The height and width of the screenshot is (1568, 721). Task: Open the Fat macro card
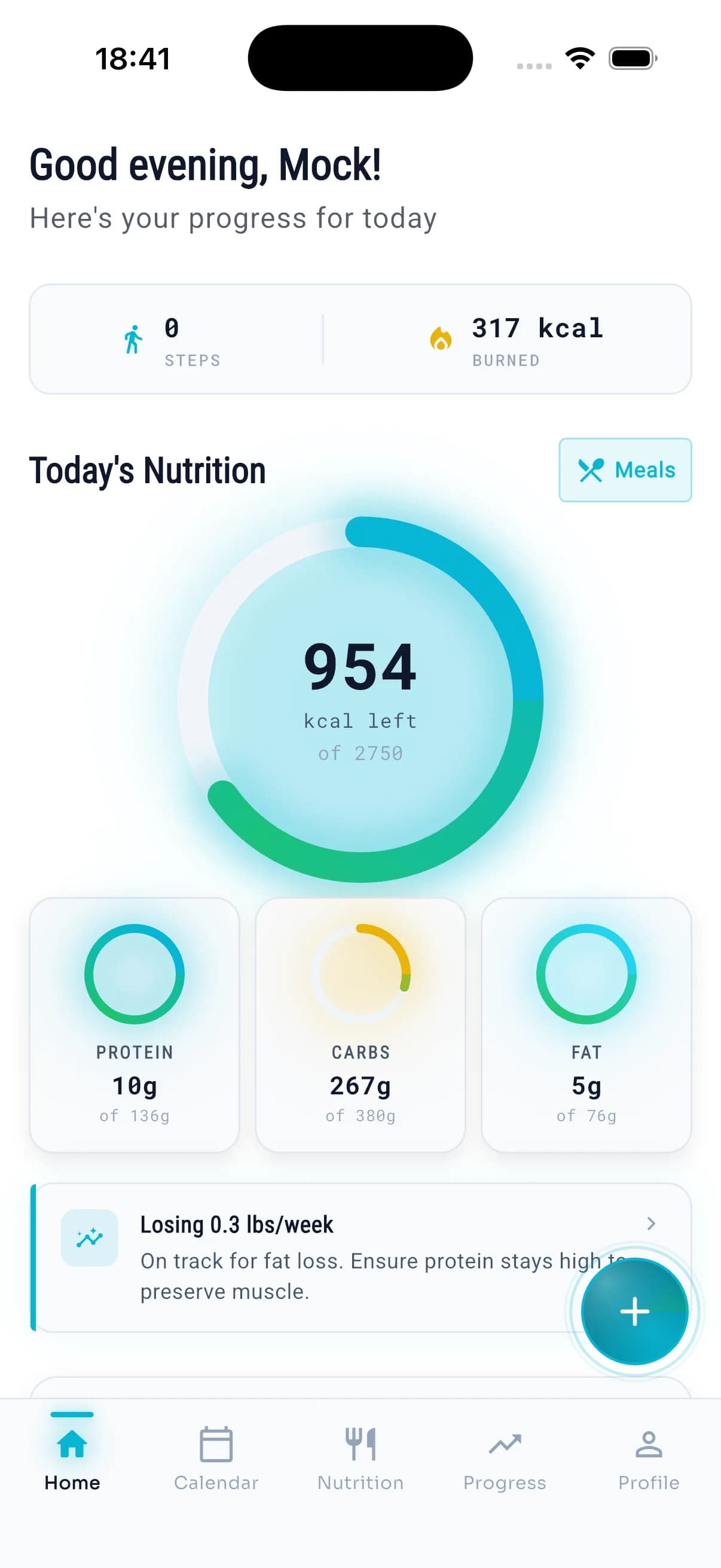586,1024
